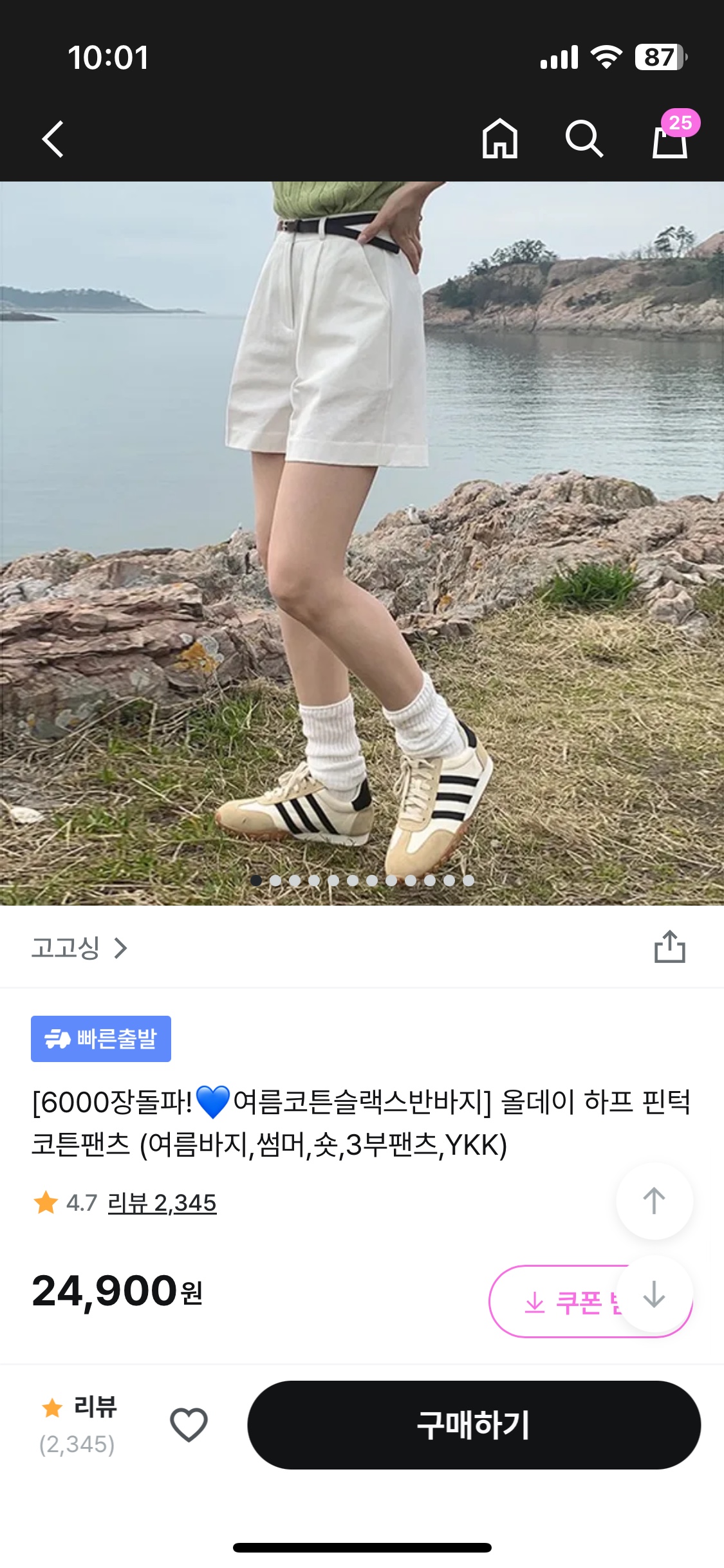Go back to the previous page
The height and width of the screenshot is (1568, 724).
(x=53, y=139)
